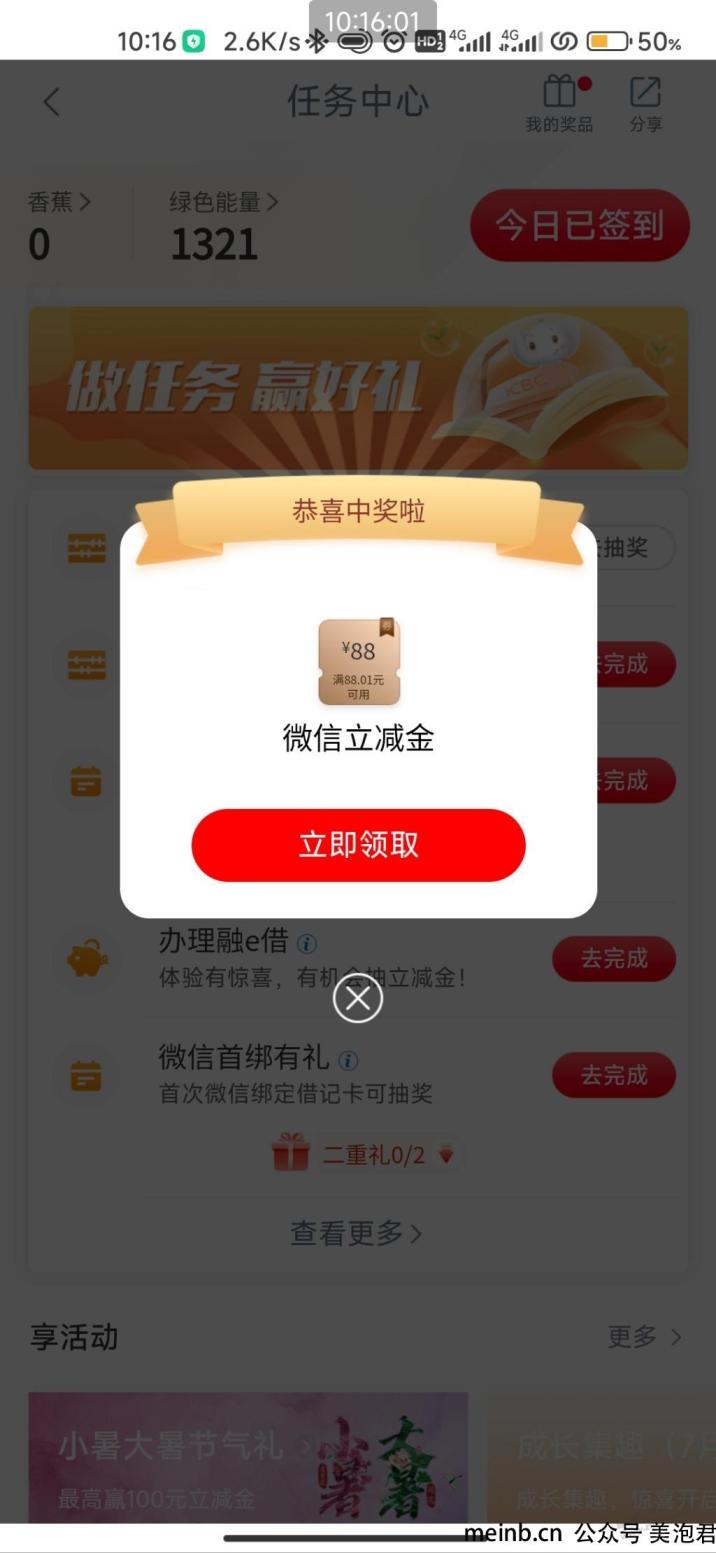Viewport: 716px width, 1553px height.
Task: Tap the 分享 share icon
Action: (645, 103)
